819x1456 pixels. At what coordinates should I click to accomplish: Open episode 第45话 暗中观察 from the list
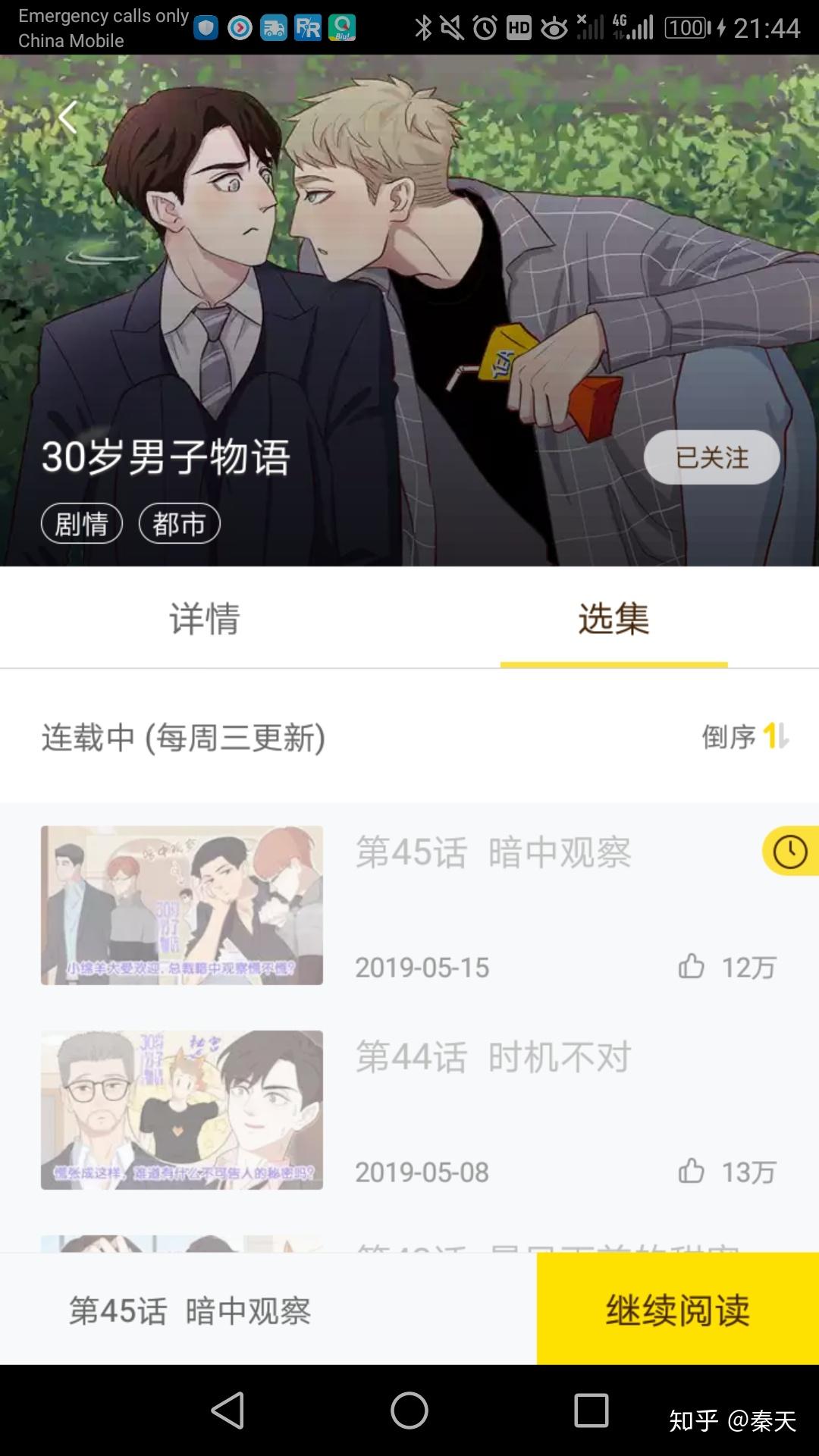tap(493, 853)
